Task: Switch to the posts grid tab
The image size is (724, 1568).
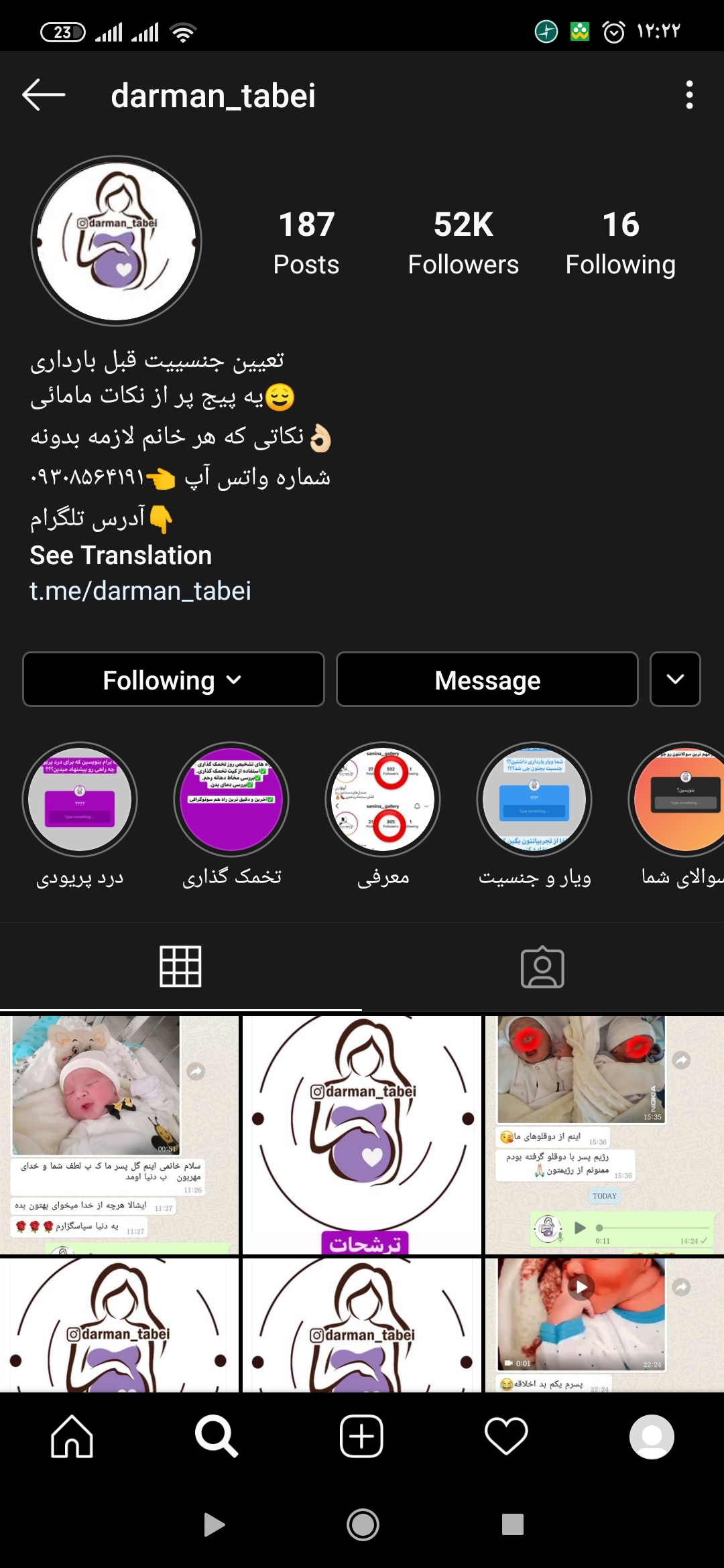Action: (180, 966)
